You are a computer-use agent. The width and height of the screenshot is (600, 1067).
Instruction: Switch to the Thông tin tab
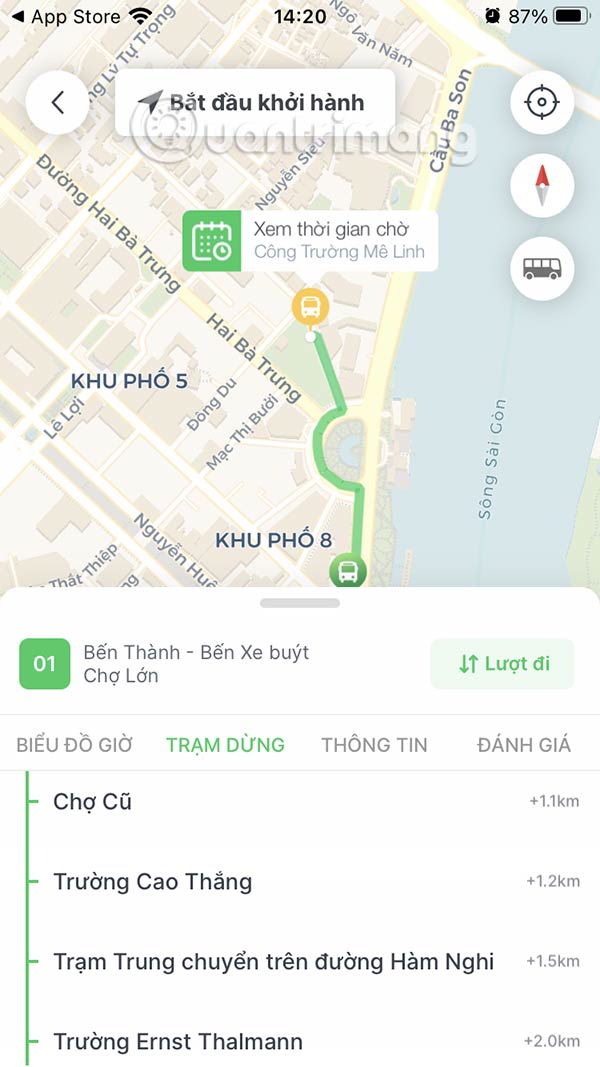tap(374, 744)
